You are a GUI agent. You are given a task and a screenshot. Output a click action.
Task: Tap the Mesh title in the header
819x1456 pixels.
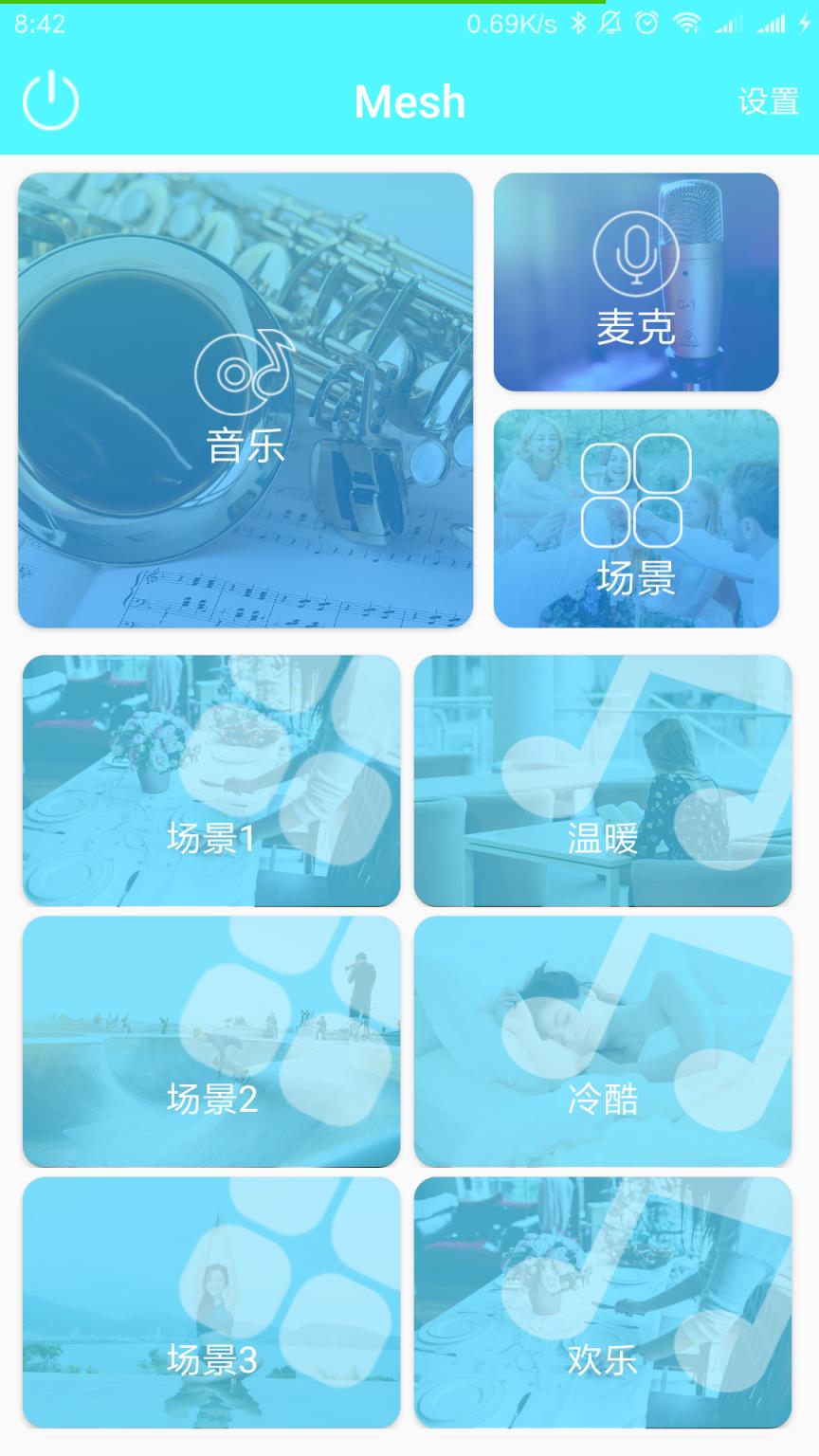click(409, 101)
